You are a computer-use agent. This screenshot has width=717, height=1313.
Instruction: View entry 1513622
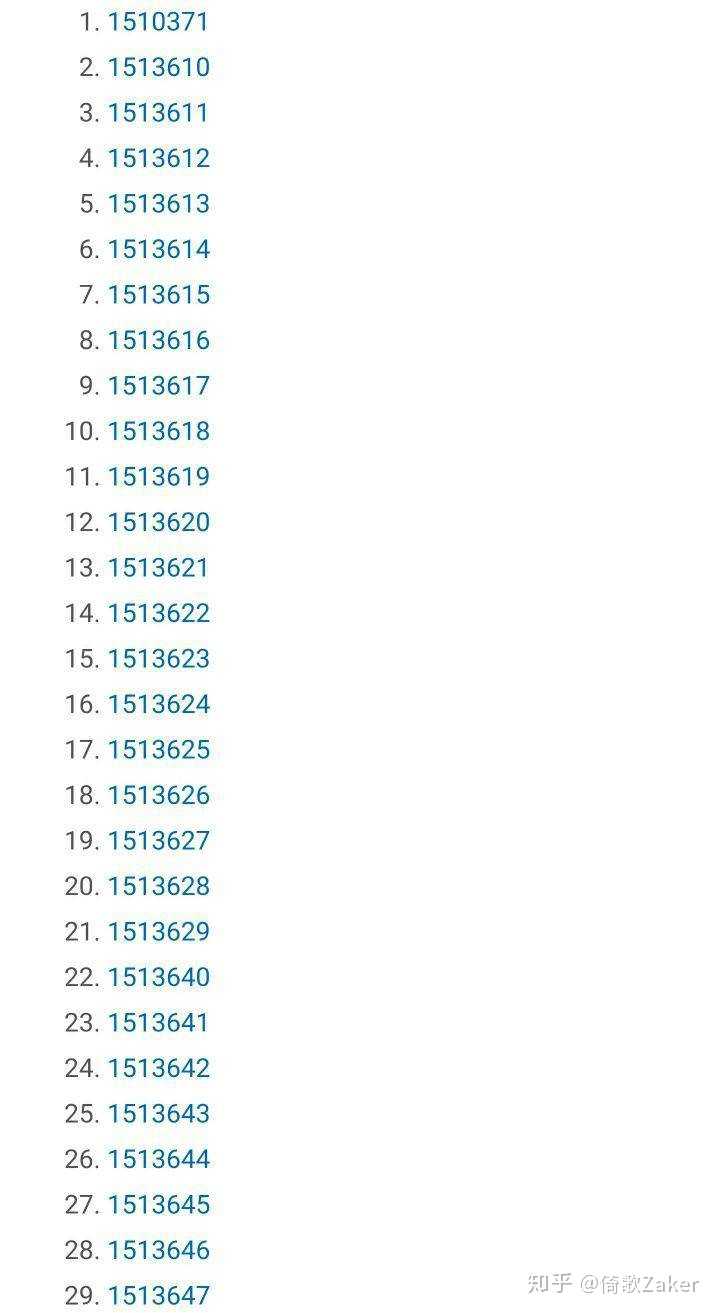tap(158, 613)
